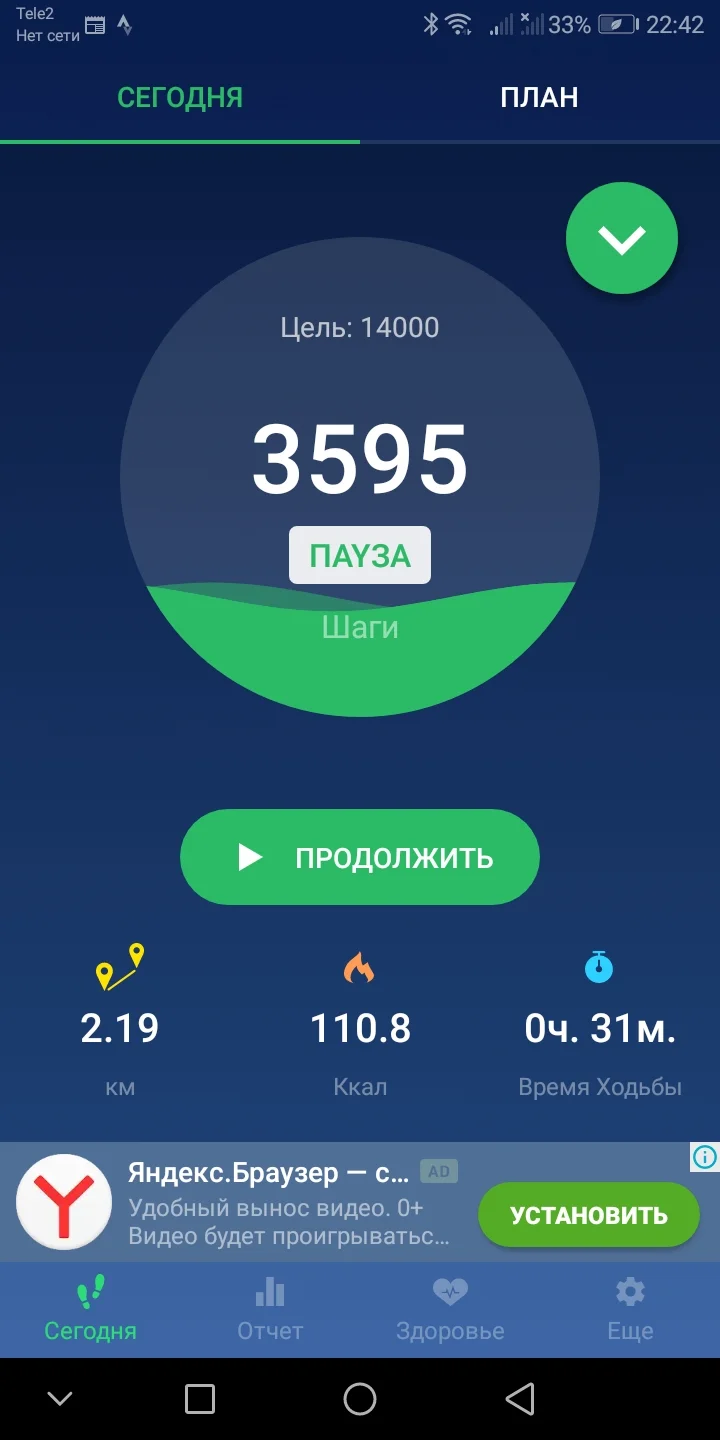This screenshot has width=720, height=1440.
Task: Open the ad info icon
Action: (x=704, y=1158)
